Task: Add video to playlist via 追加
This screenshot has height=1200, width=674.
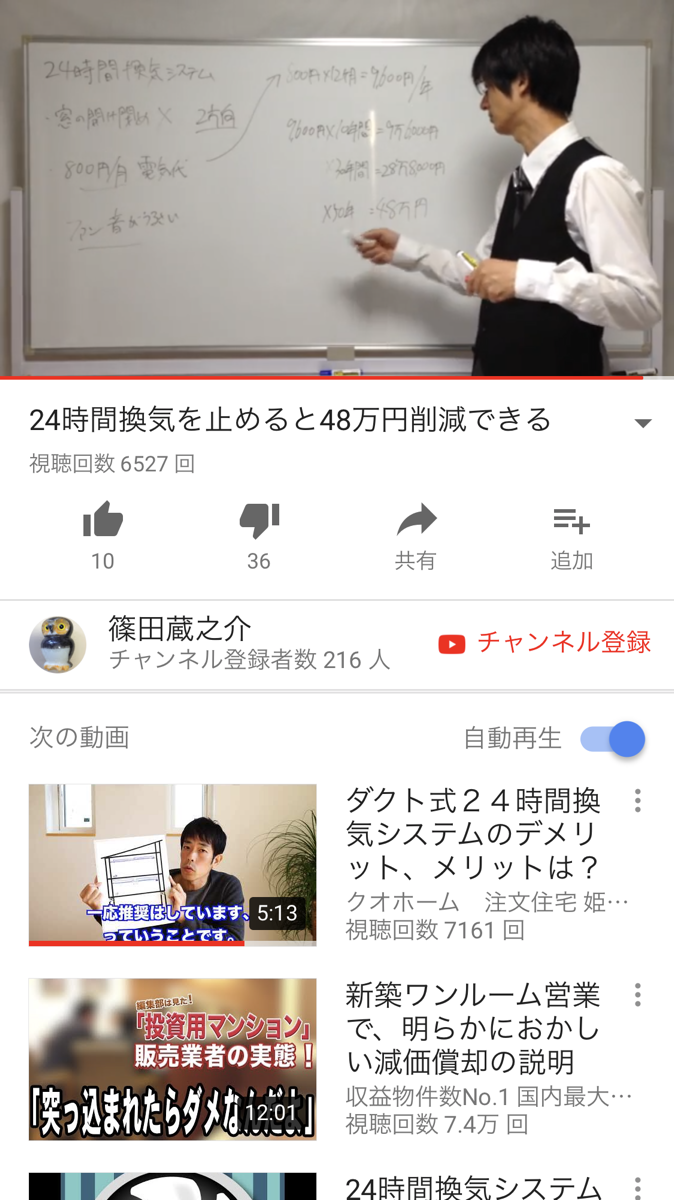Action: coord(571,522)
